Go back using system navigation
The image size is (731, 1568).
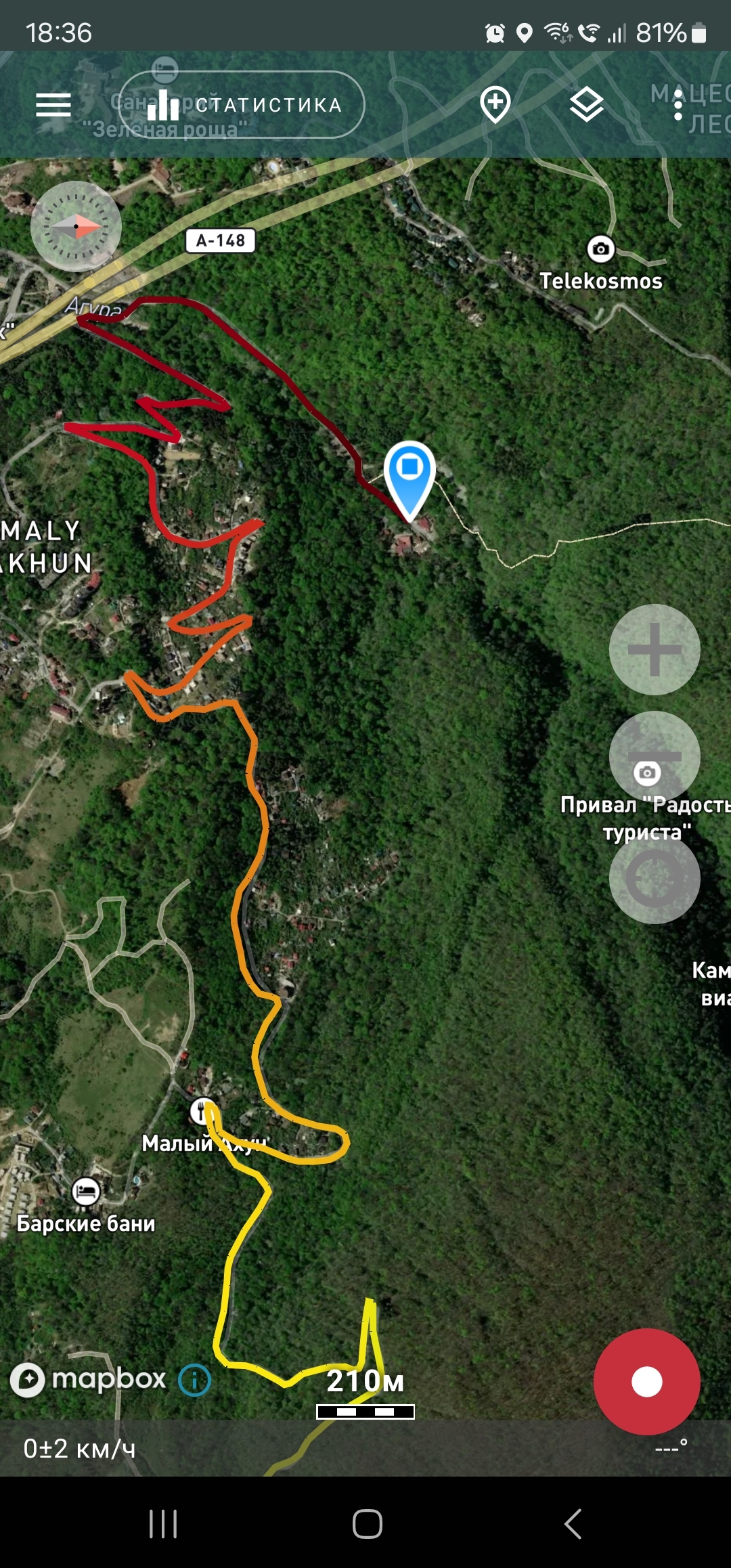click(573, 1524)
